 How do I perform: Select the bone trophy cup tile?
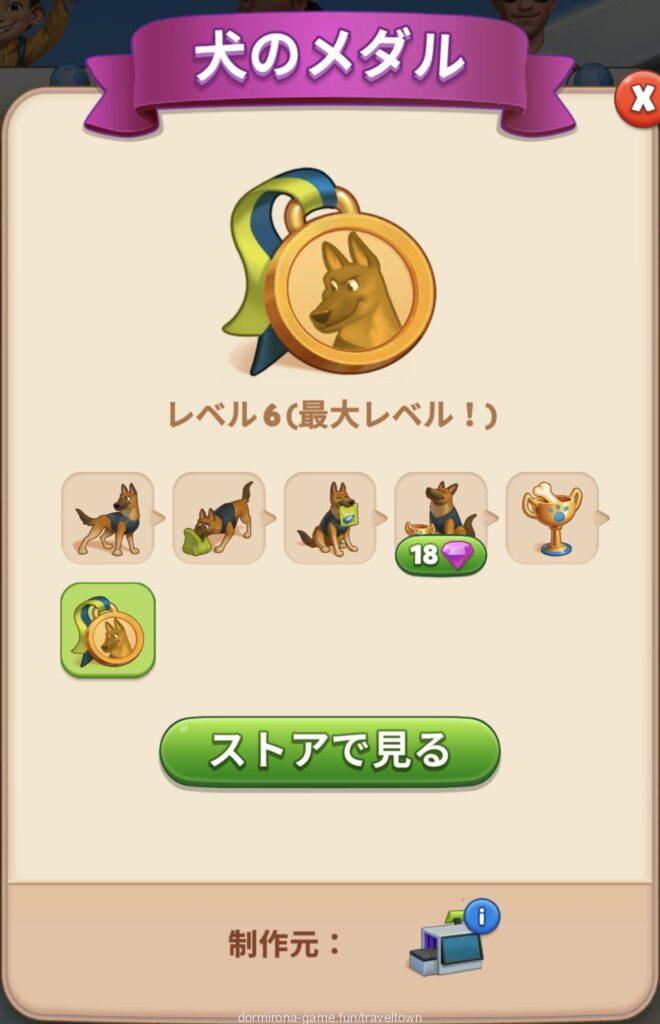[x=551, y=518]
